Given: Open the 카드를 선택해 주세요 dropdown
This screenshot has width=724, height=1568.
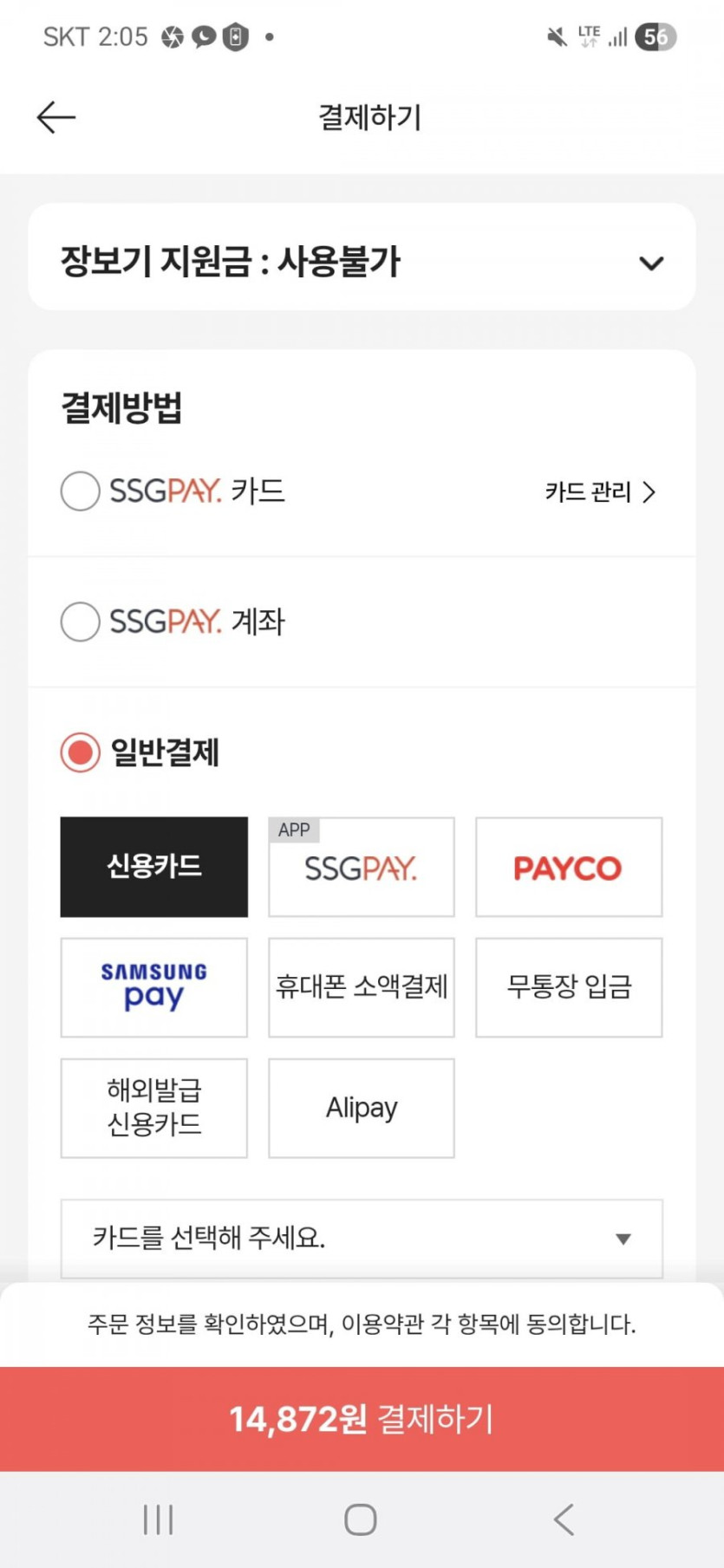Looking at the screenshot, I should pos(361,1238).
